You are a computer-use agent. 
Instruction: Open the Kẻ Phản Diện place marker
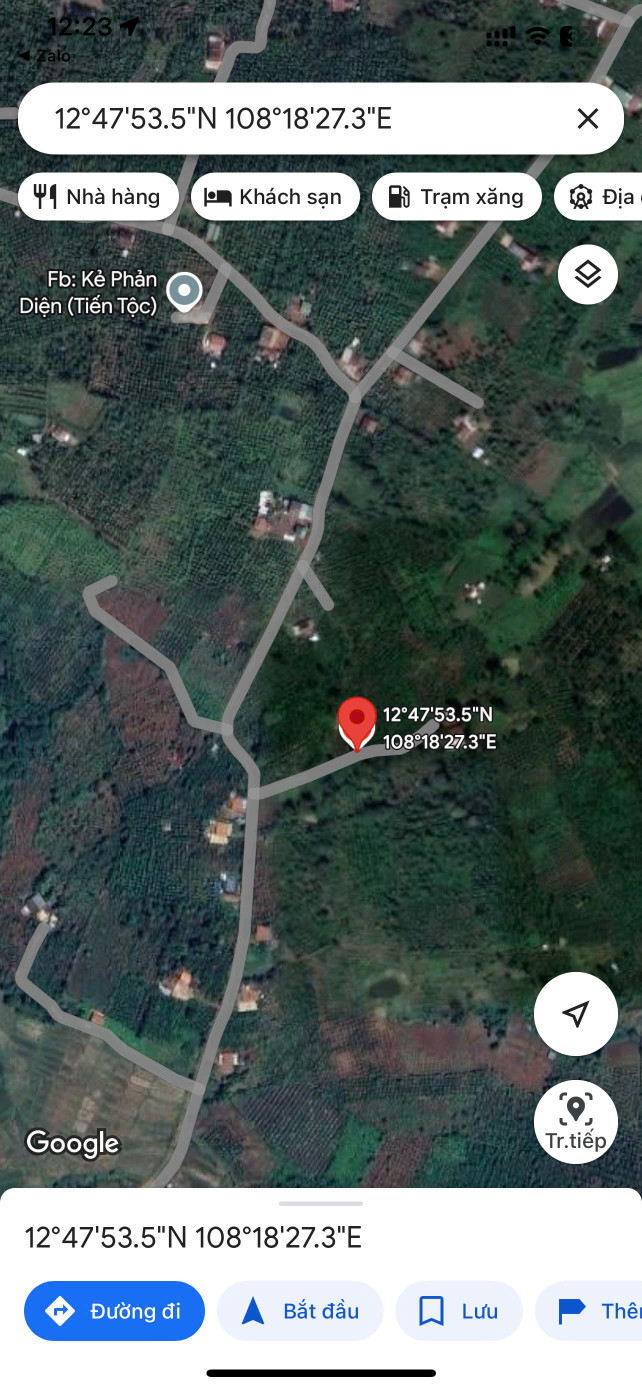(x=184, y=291)
